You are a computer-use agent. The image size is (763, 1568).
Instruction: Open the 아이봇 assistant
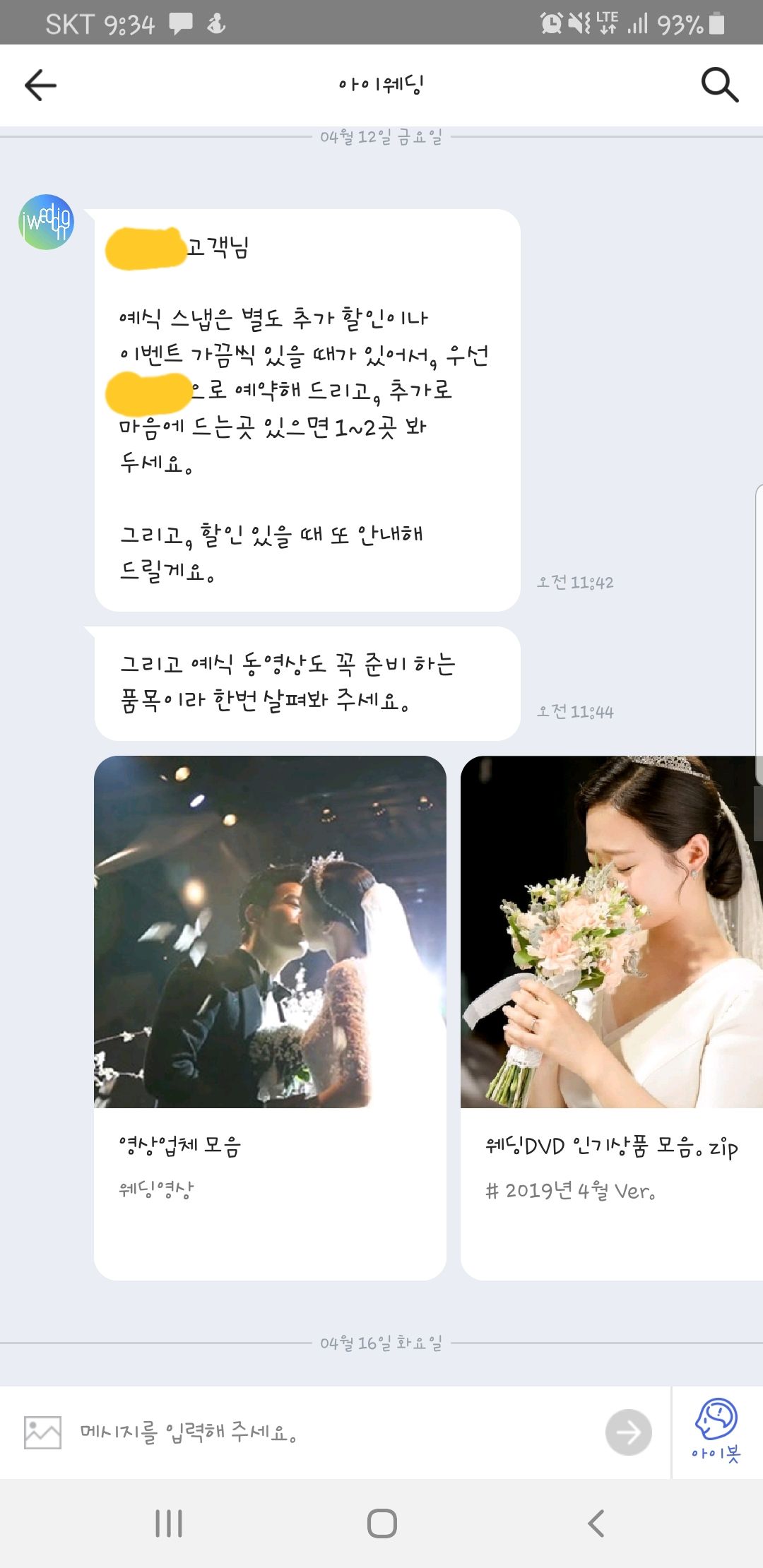[x=716, y=1431]
